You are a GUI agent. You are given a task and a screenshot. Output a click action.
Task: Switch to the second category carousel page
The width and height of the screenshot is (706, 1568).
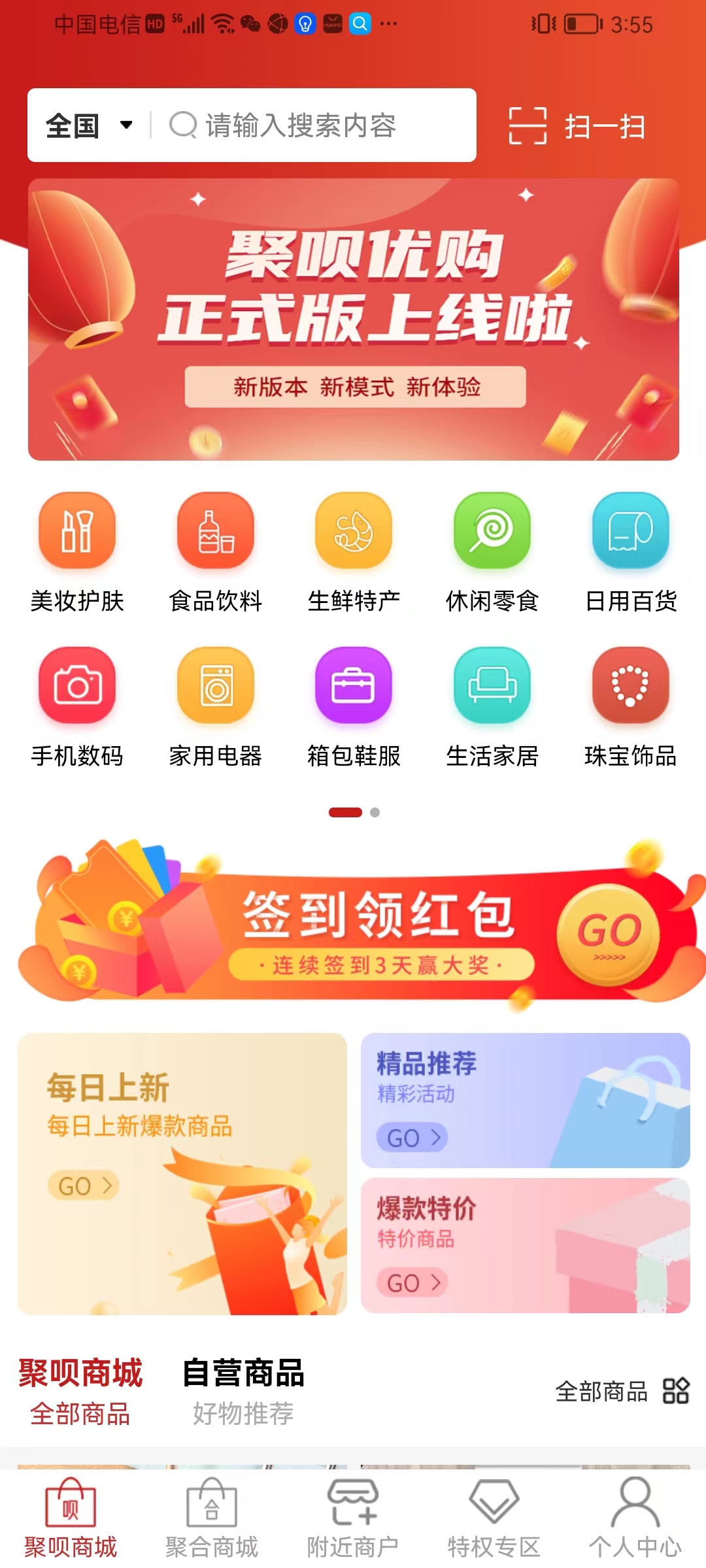pyautogui.click(x=375, y=813)
